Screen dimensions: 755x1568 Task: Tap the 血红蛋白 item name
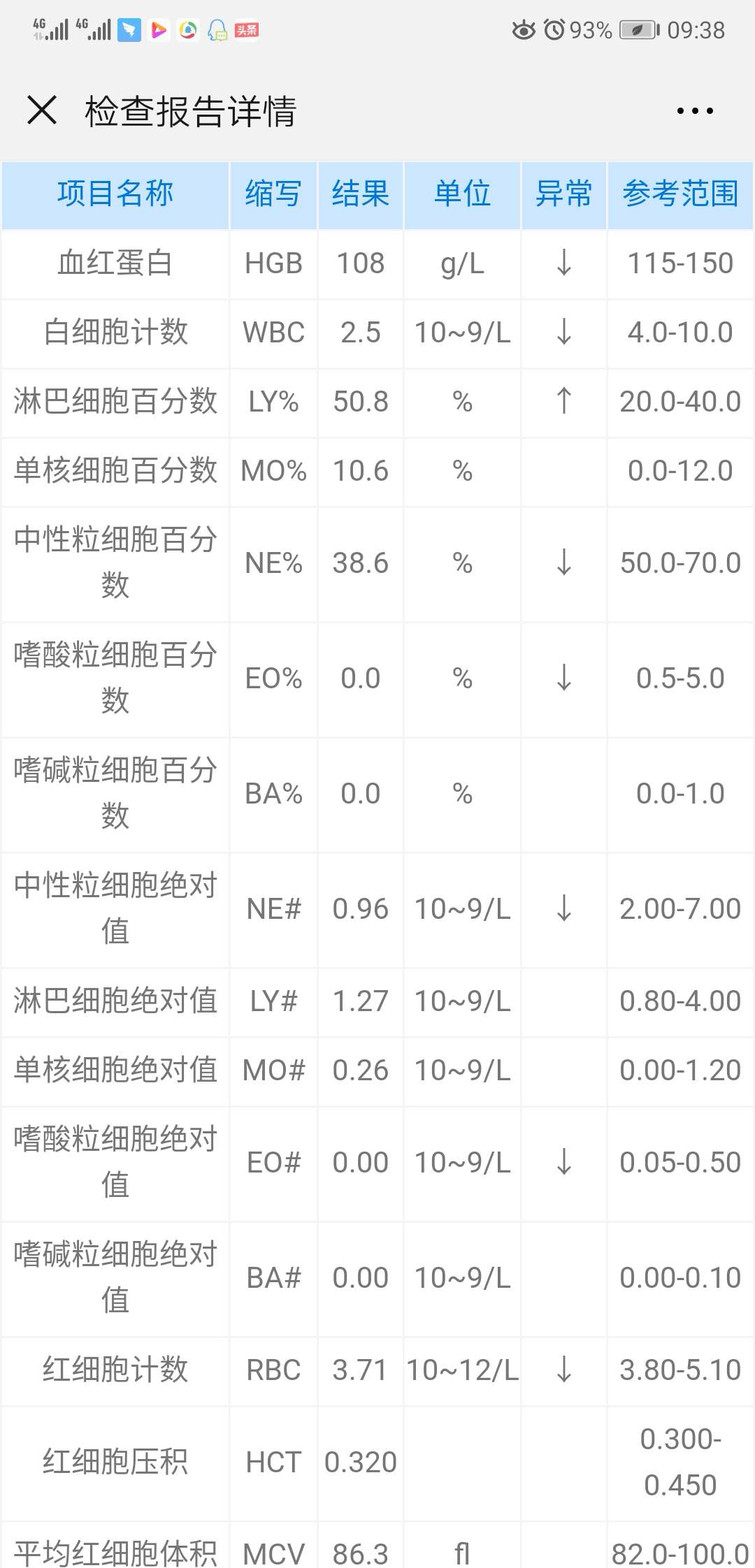[115, 263]
